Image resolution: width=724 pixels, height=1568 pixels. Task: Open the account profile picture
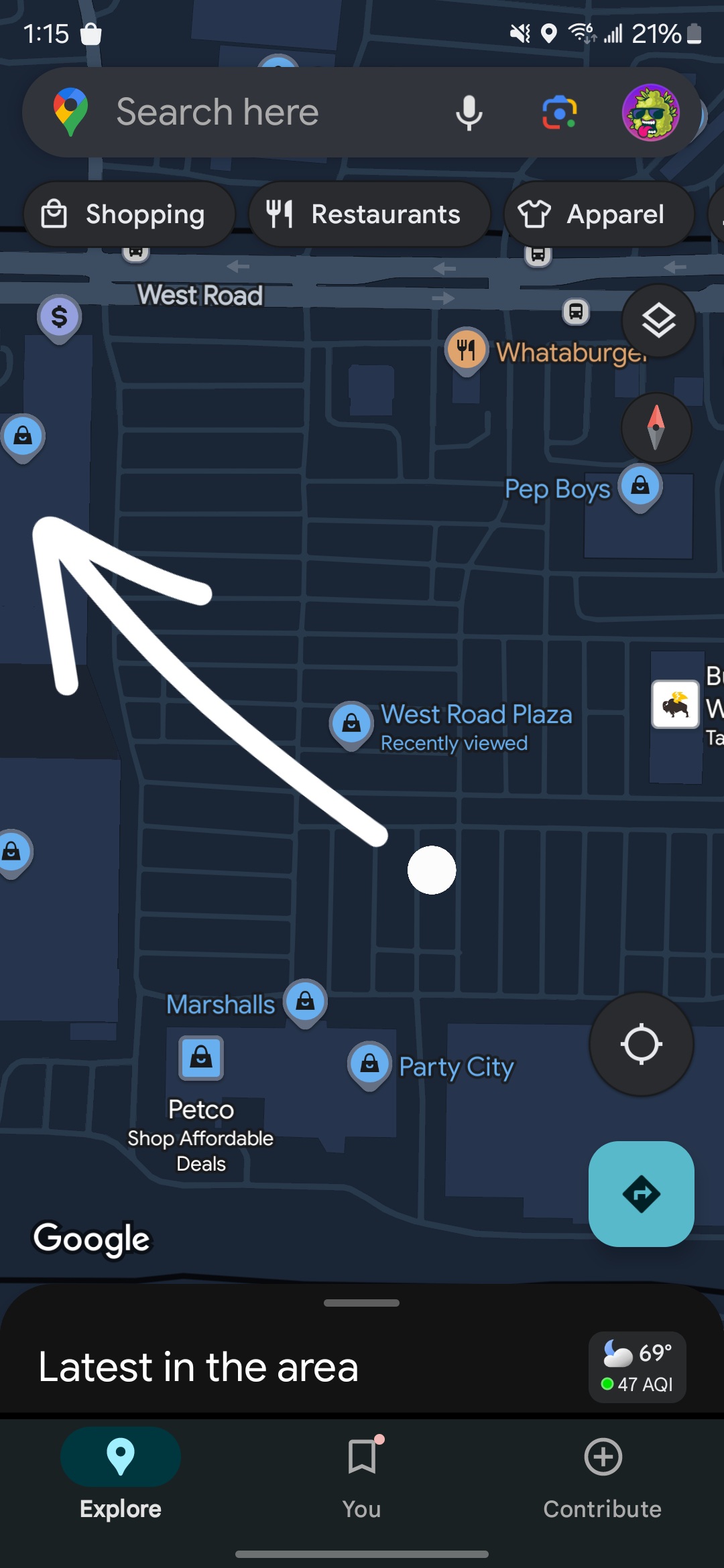coord(650,112)
